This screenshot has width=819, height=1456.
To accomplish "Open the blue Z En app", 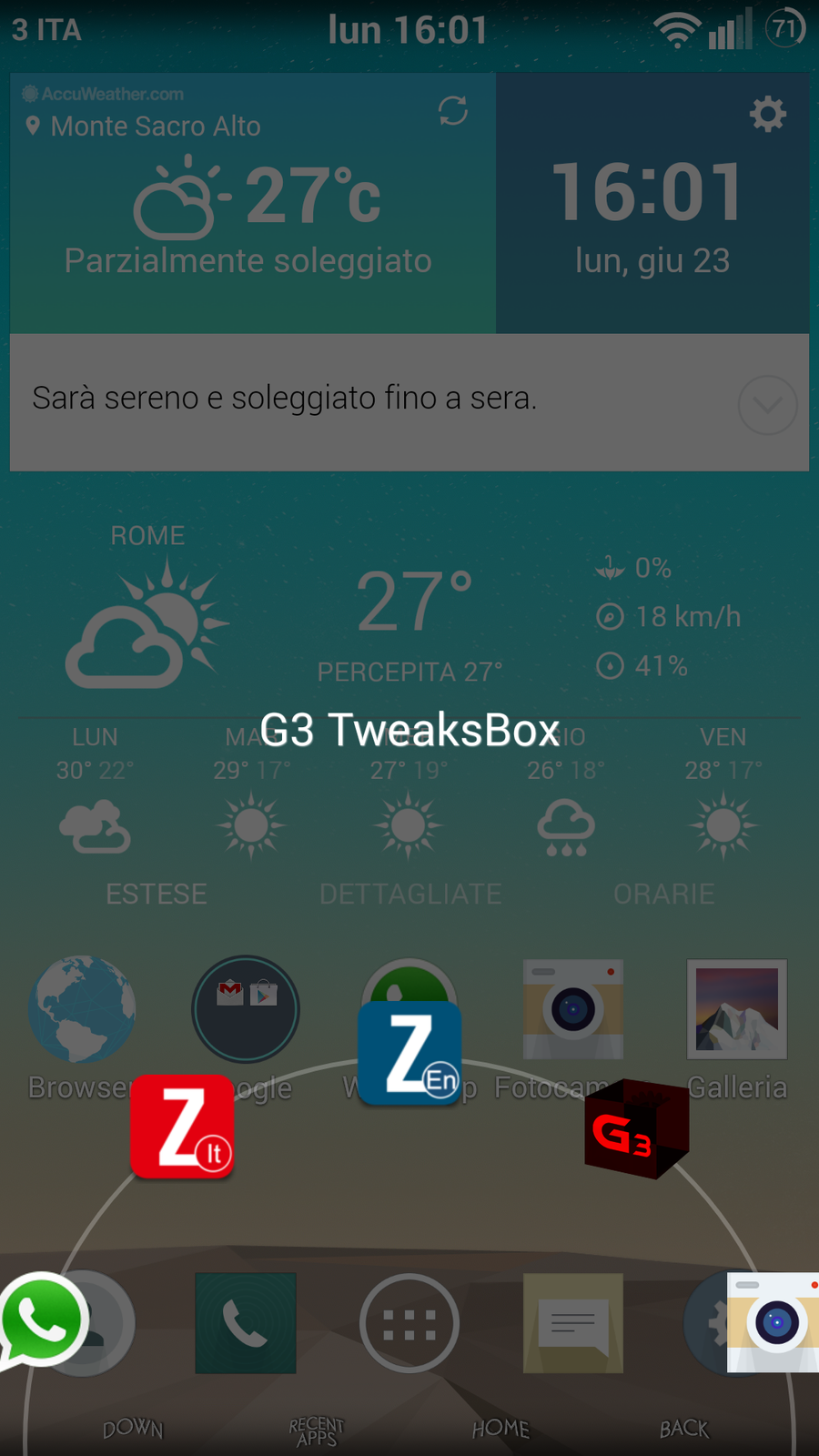I will click(x=409, y=1054).
